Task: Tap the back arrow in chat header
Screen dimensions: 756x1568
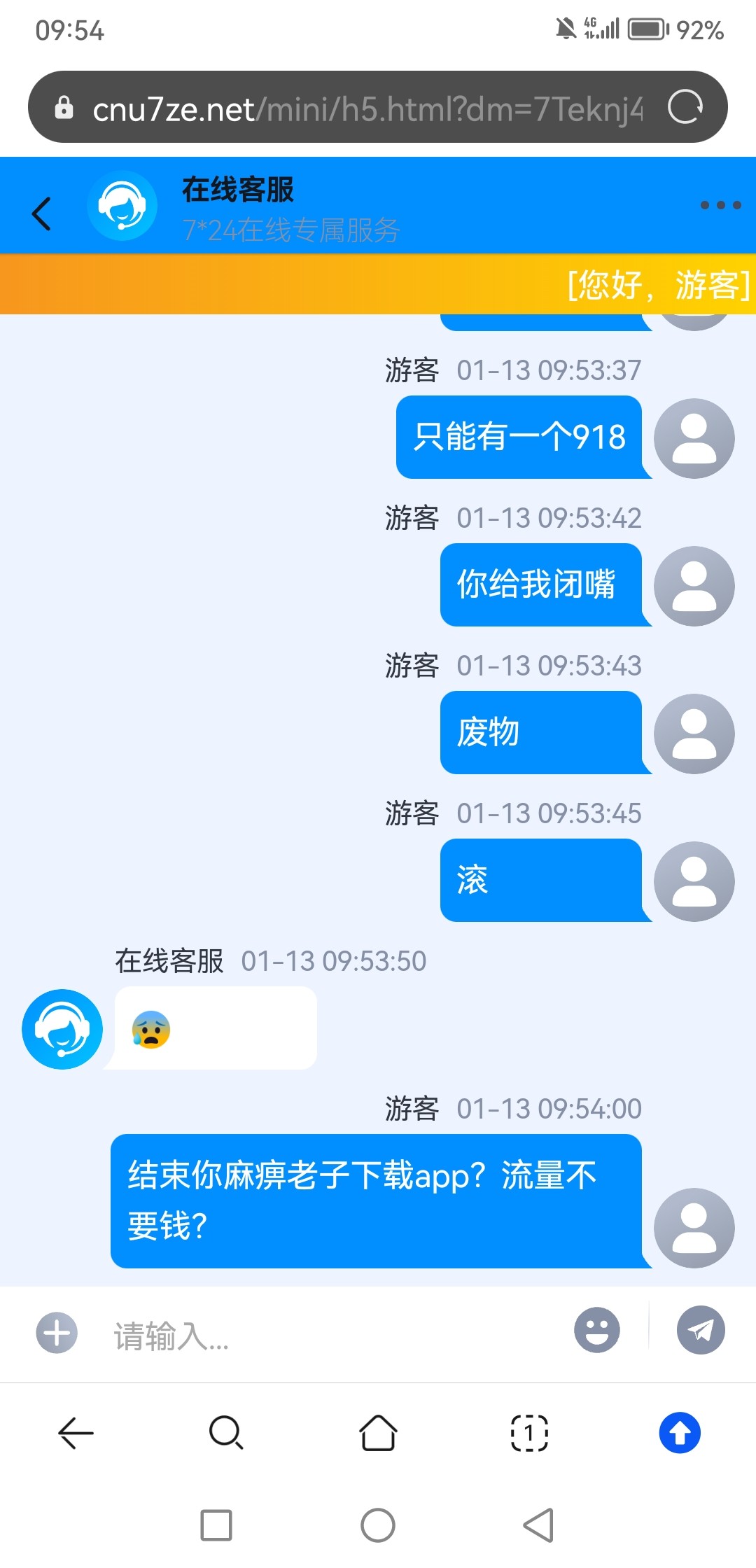Action: [42, 213]
